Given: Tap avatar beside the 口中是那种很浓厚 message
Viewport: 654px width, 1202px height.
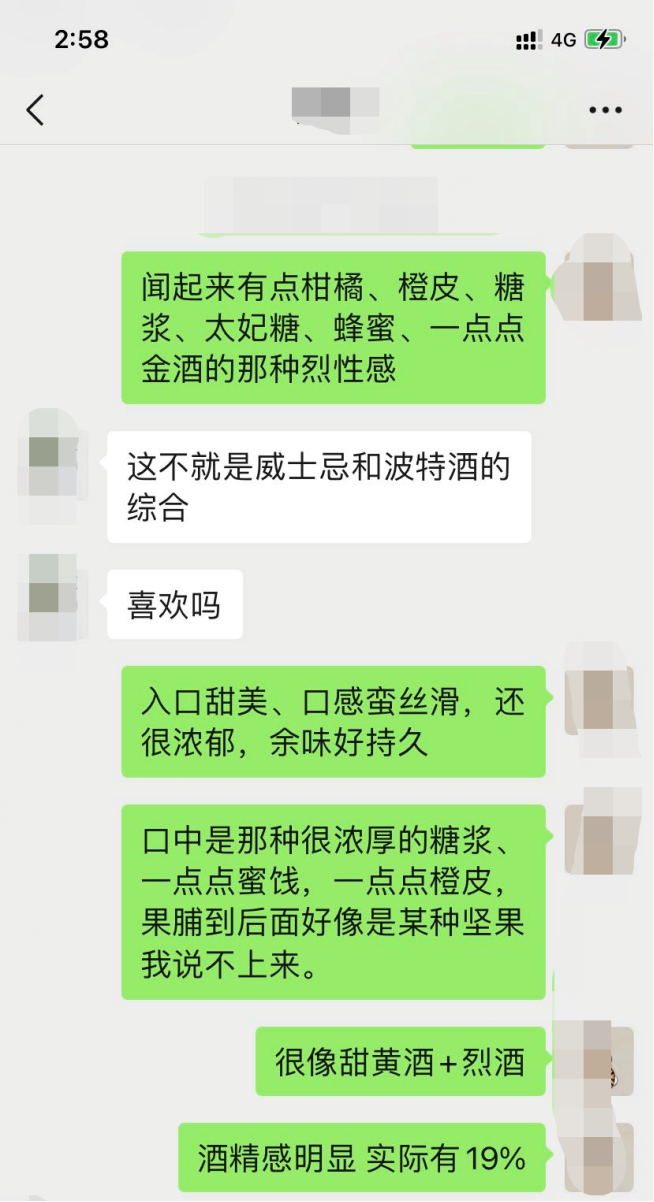Looking at the screenshot, I should click(597, 832).
